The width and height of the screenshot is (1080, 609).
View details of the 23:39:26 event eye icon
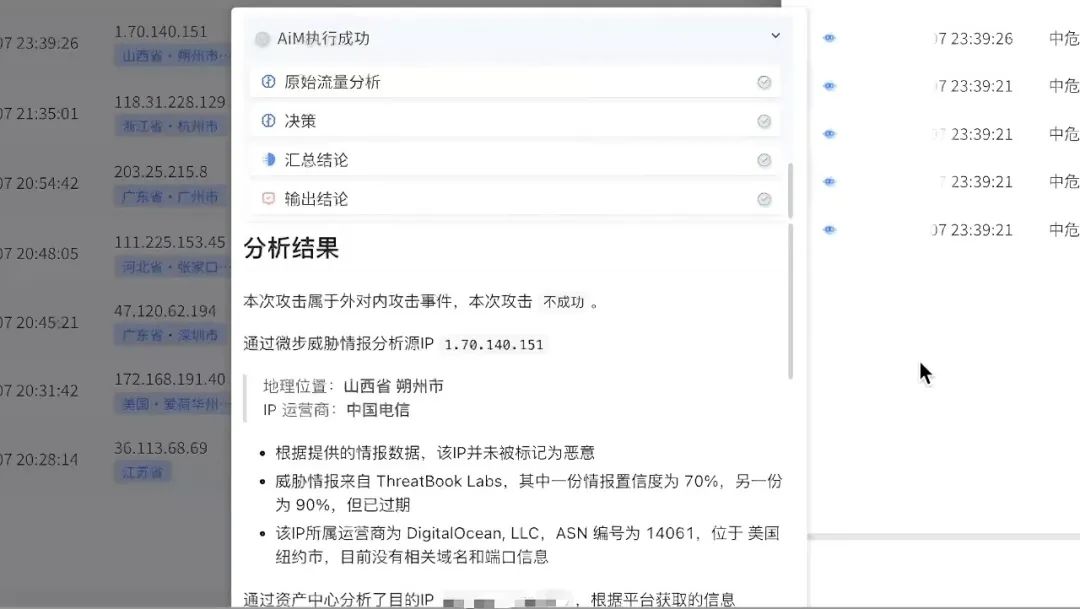tap(829, 38)
